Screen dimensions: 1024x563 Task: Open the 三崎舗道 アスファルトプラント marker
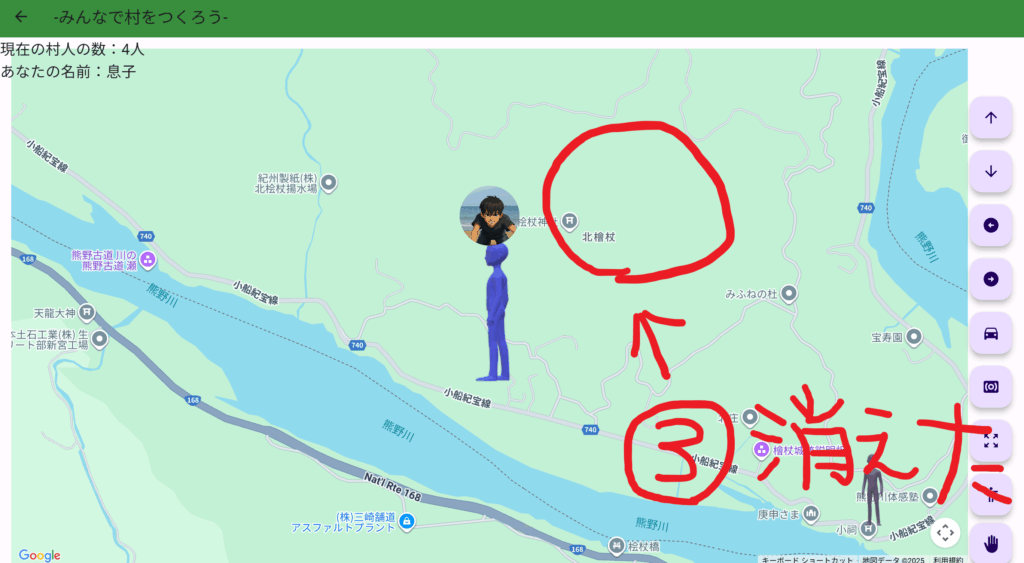[407, 521]
